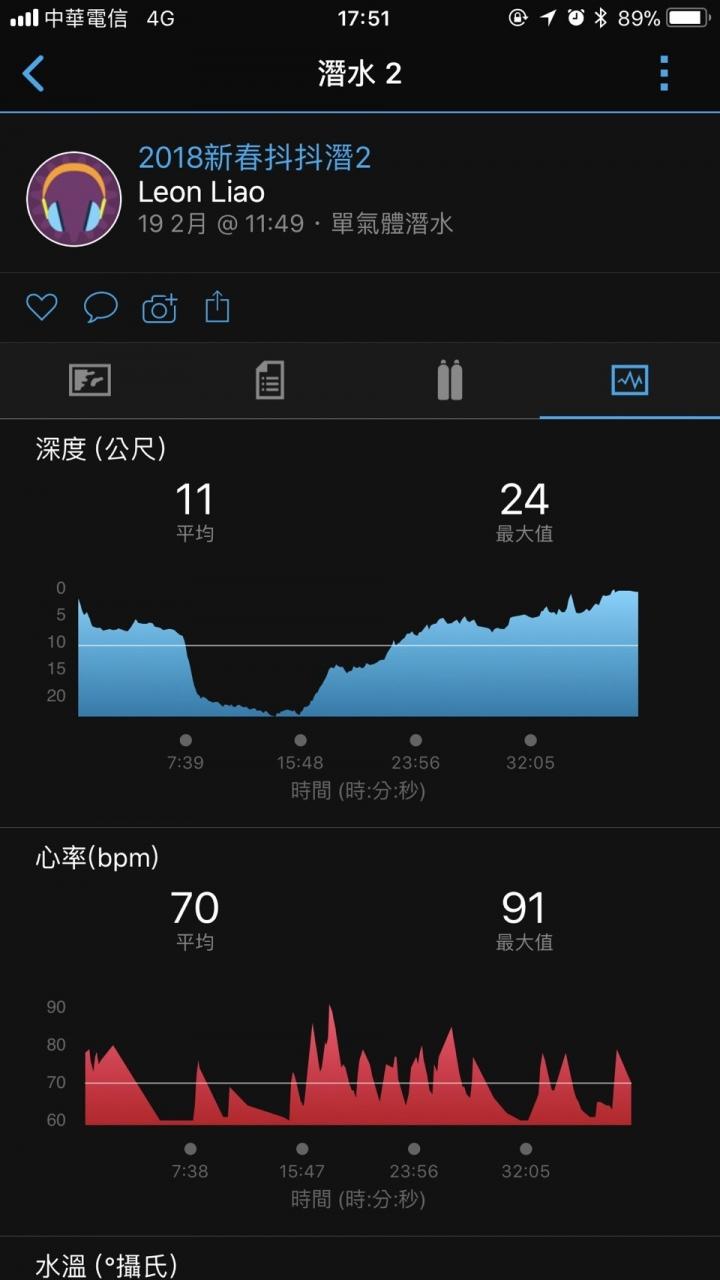The width and height of the screenshot is (720, 1280).
Task: Open the comment bubble icon
Action: (x=100, y=307)
